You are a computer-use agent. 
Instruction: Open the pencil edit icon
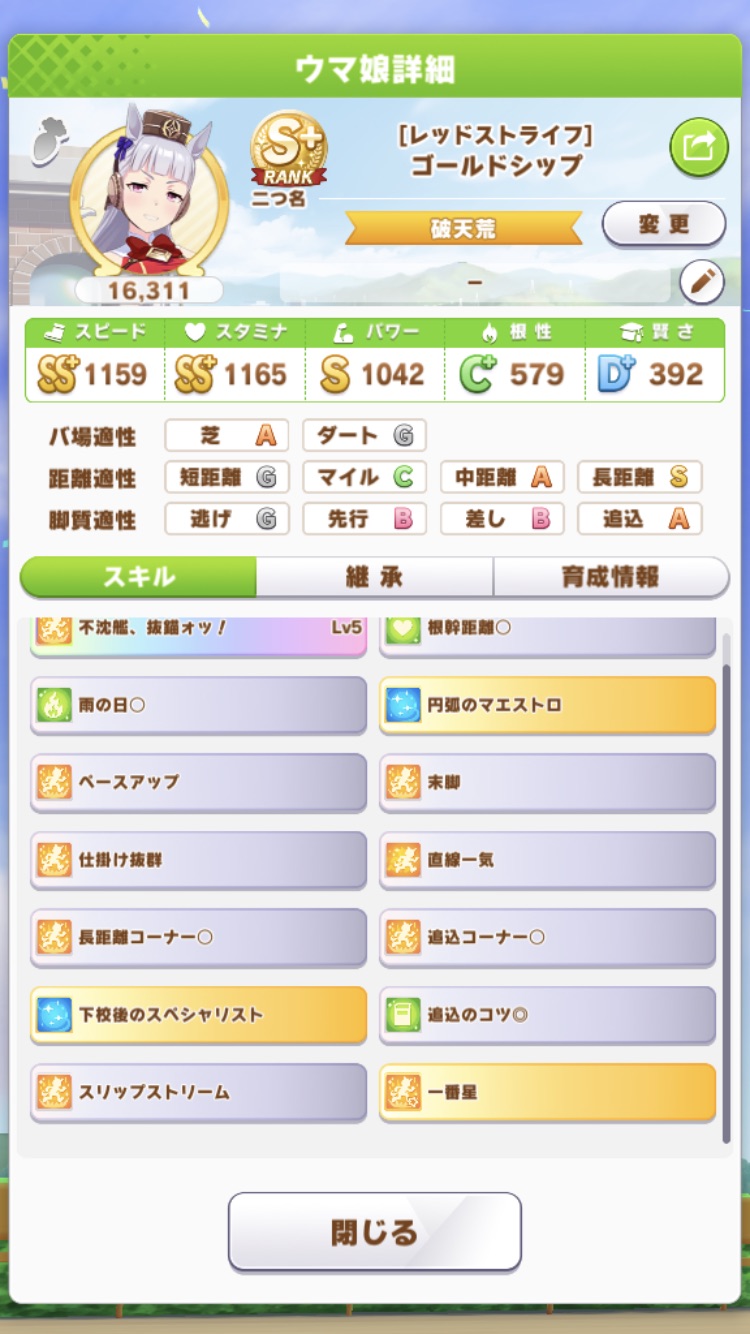pyautogui.click(x=702, y=283)
